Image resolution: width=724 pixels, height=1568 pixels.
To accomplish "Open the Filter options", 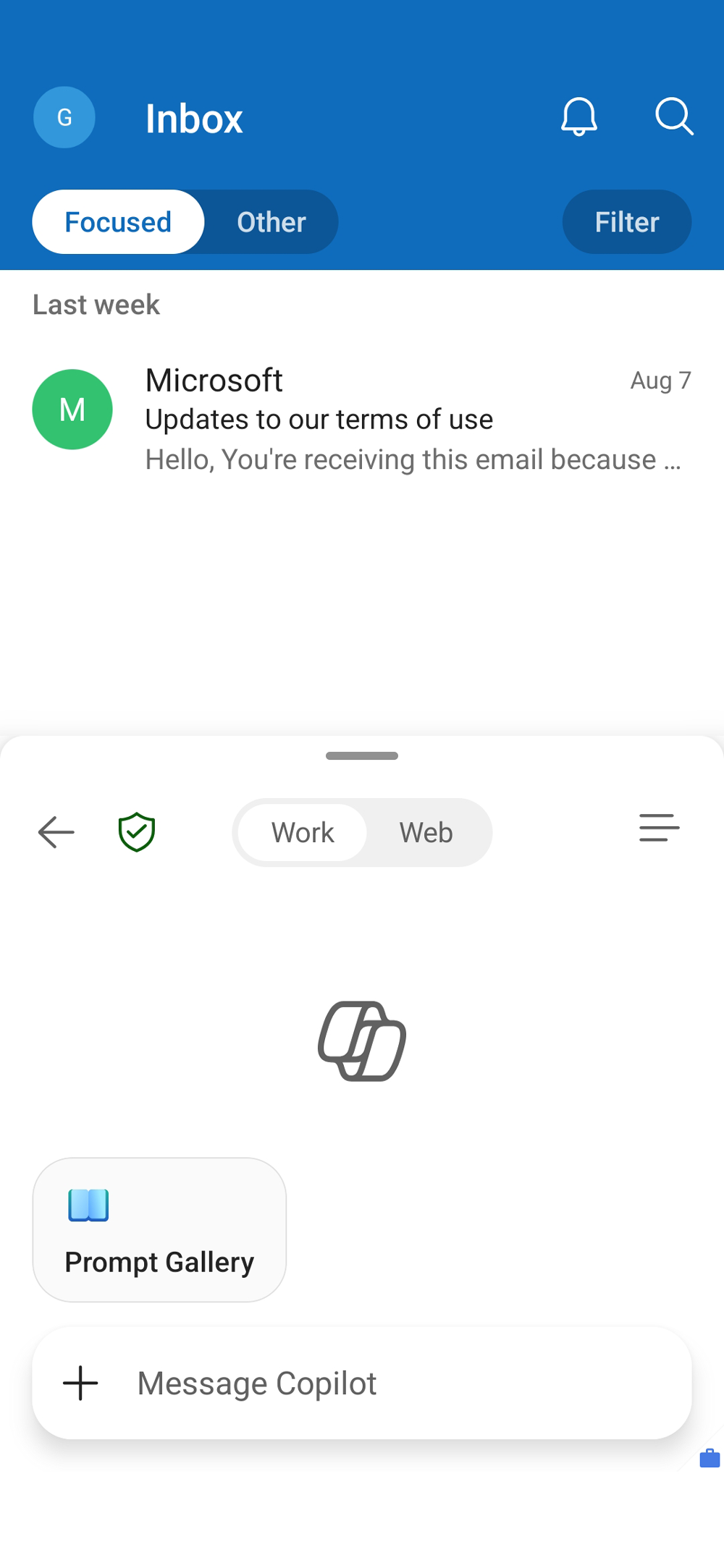I will click(626, 222).
